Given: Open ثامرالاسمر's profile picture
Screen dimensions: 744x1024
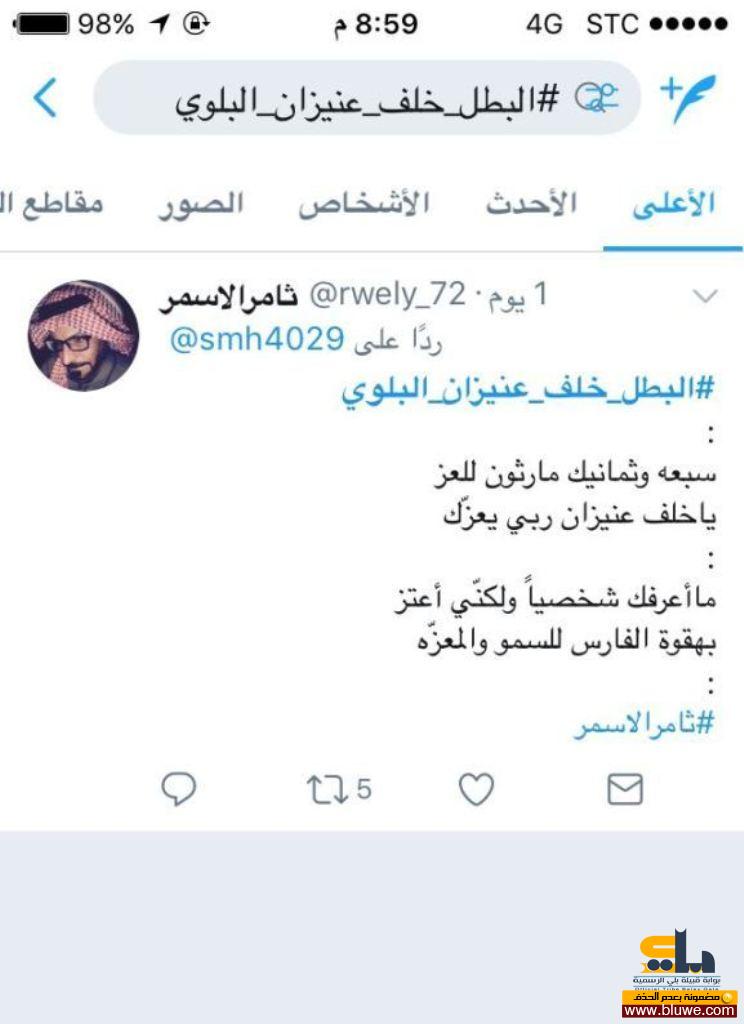Looking at the screenshot, I should click(83, 335).
